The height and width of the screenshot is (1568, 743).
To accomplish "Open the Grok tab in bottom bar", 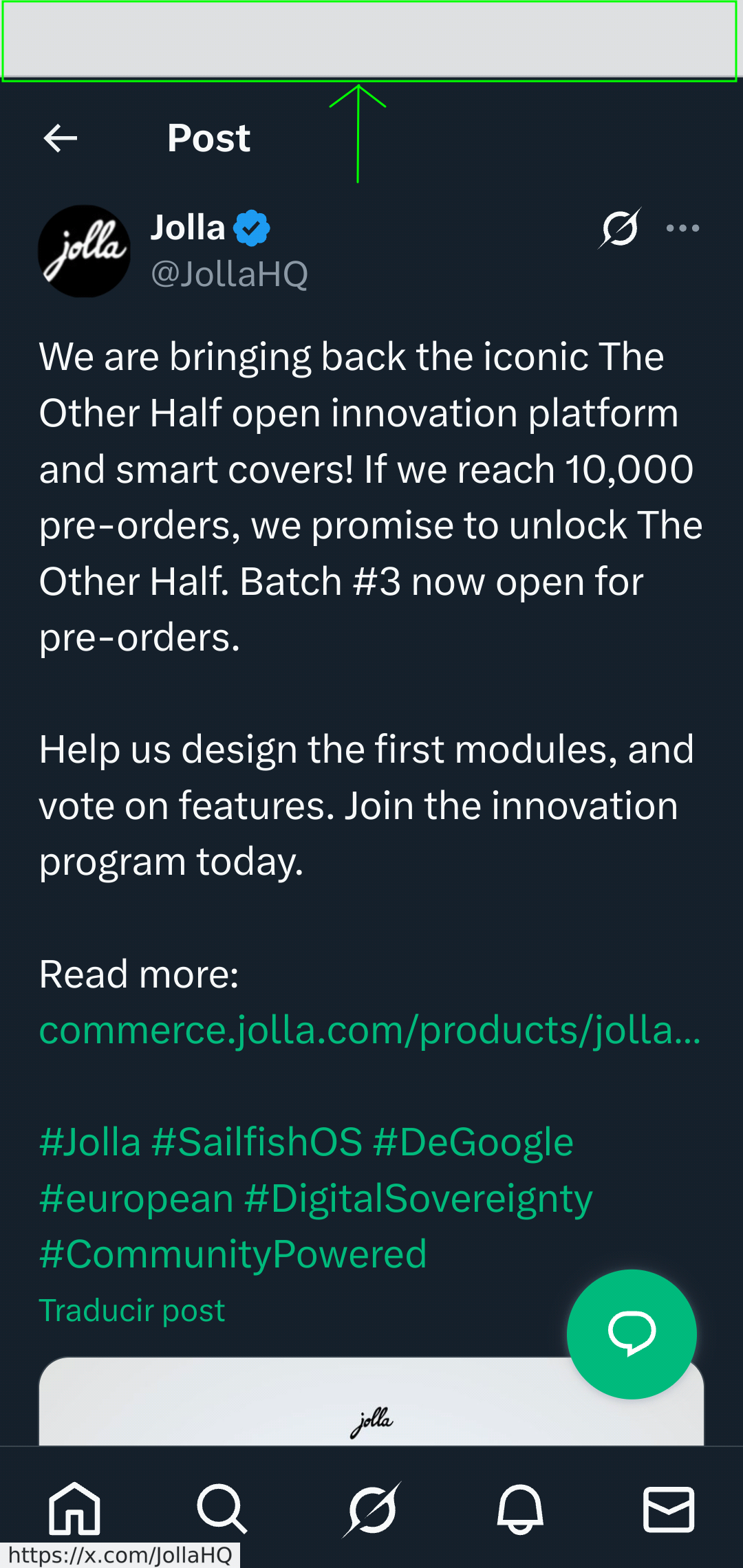I will 371,1508.
